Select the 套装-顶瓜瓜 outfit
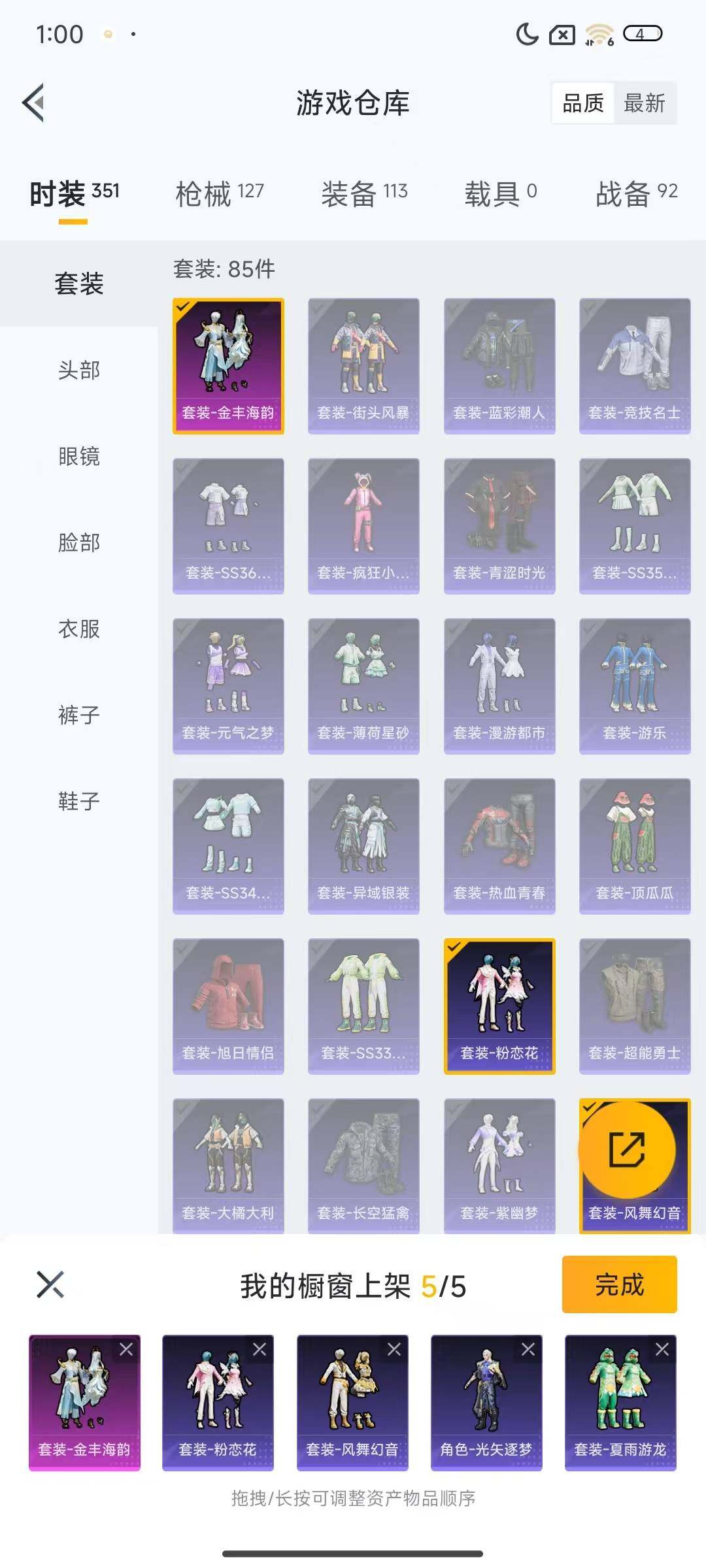This screenshot has width=706, height=1568. pyautogui.click(x=635, y=846)
